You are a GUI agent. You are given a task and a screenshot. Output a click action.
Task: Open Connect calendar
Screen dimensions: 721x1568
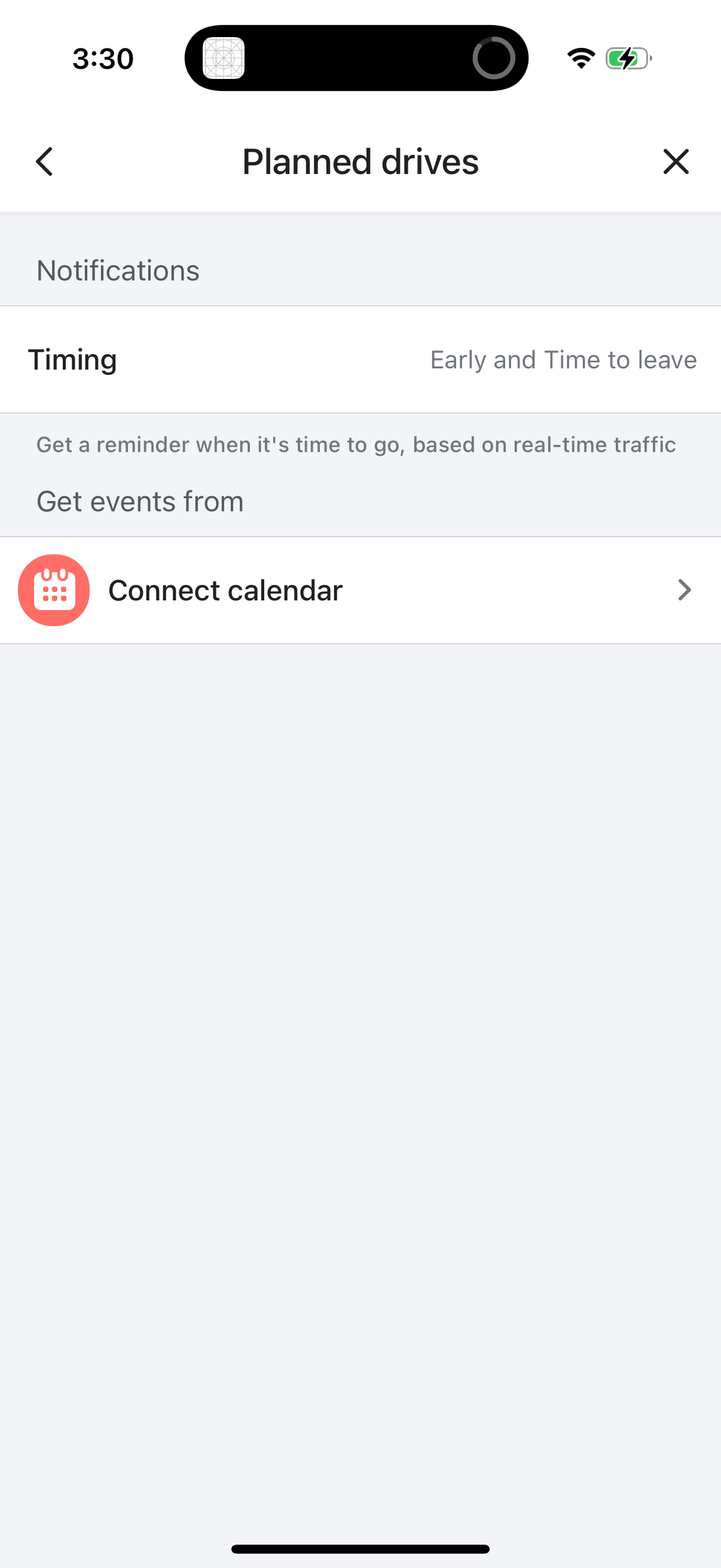point(226,589)
